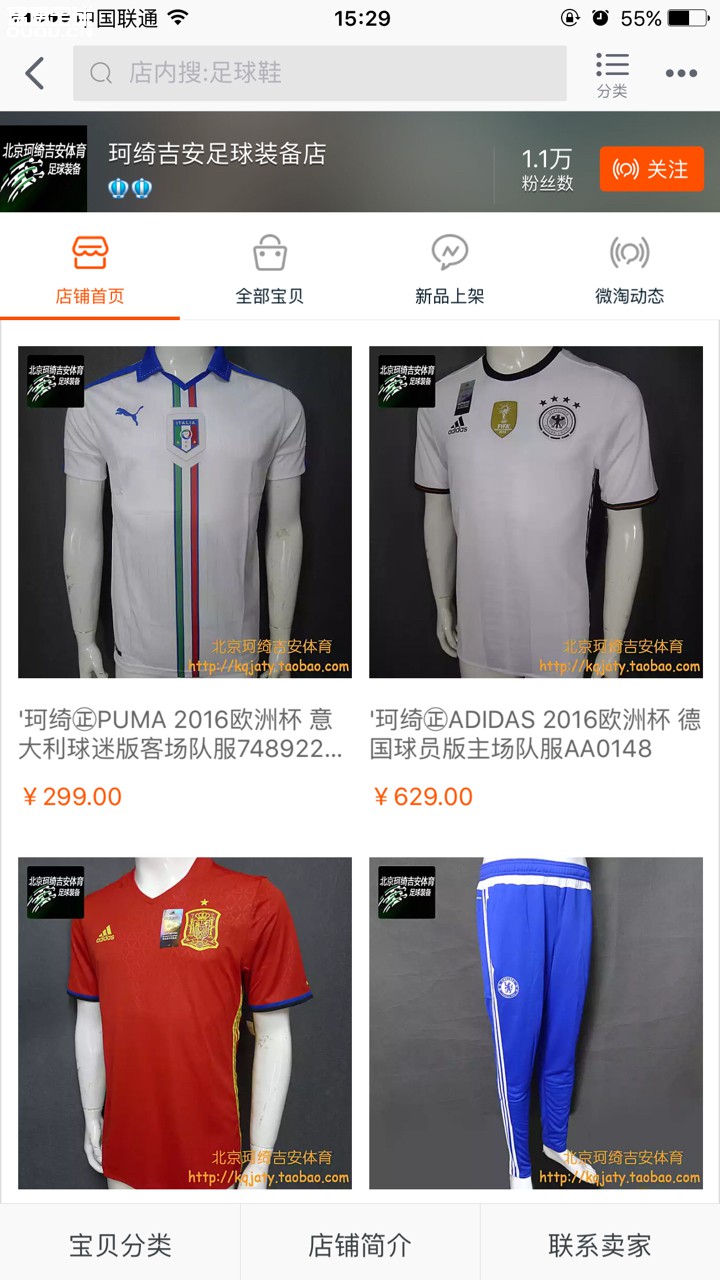Tap the 店铺简介 shop profile entry
720x1280 pixels.
click(359, 1245)
